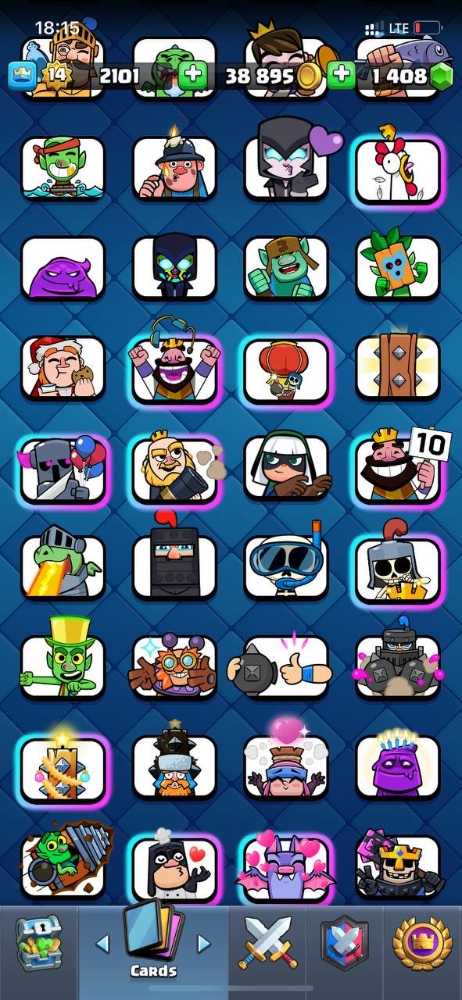
Task: Tap the left arrow beside Cards
Action: [102, 943]
